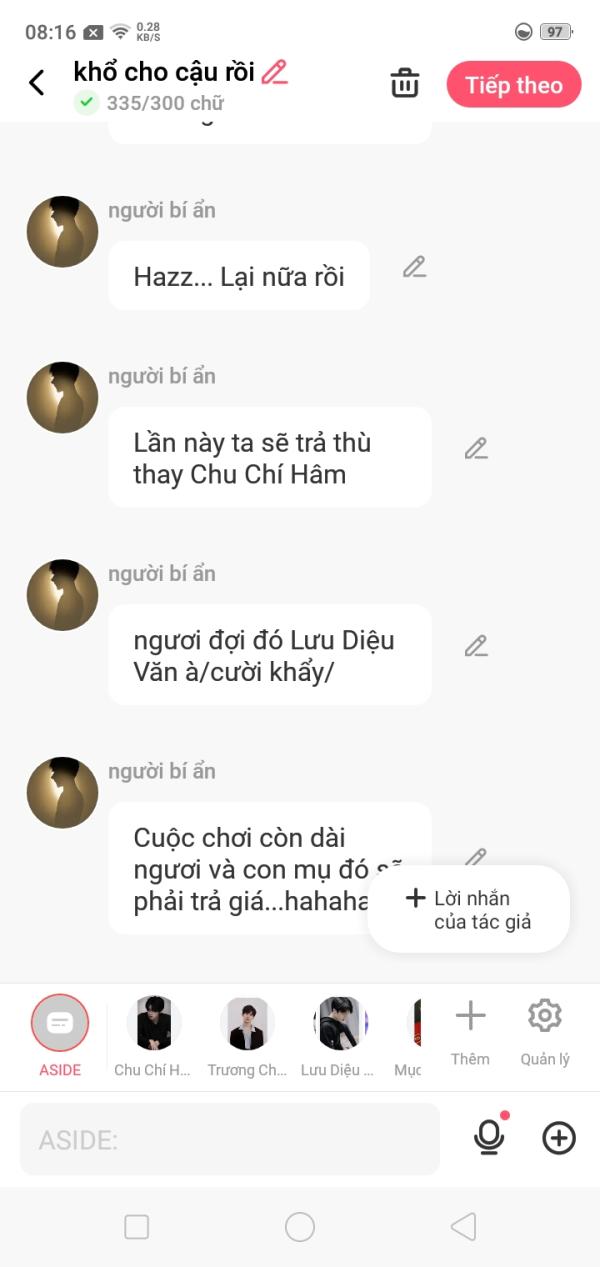This screenshot has width=600, height=1267.
Task: Choose the Lưu Diệu... character
Action: pos(339,1036)
